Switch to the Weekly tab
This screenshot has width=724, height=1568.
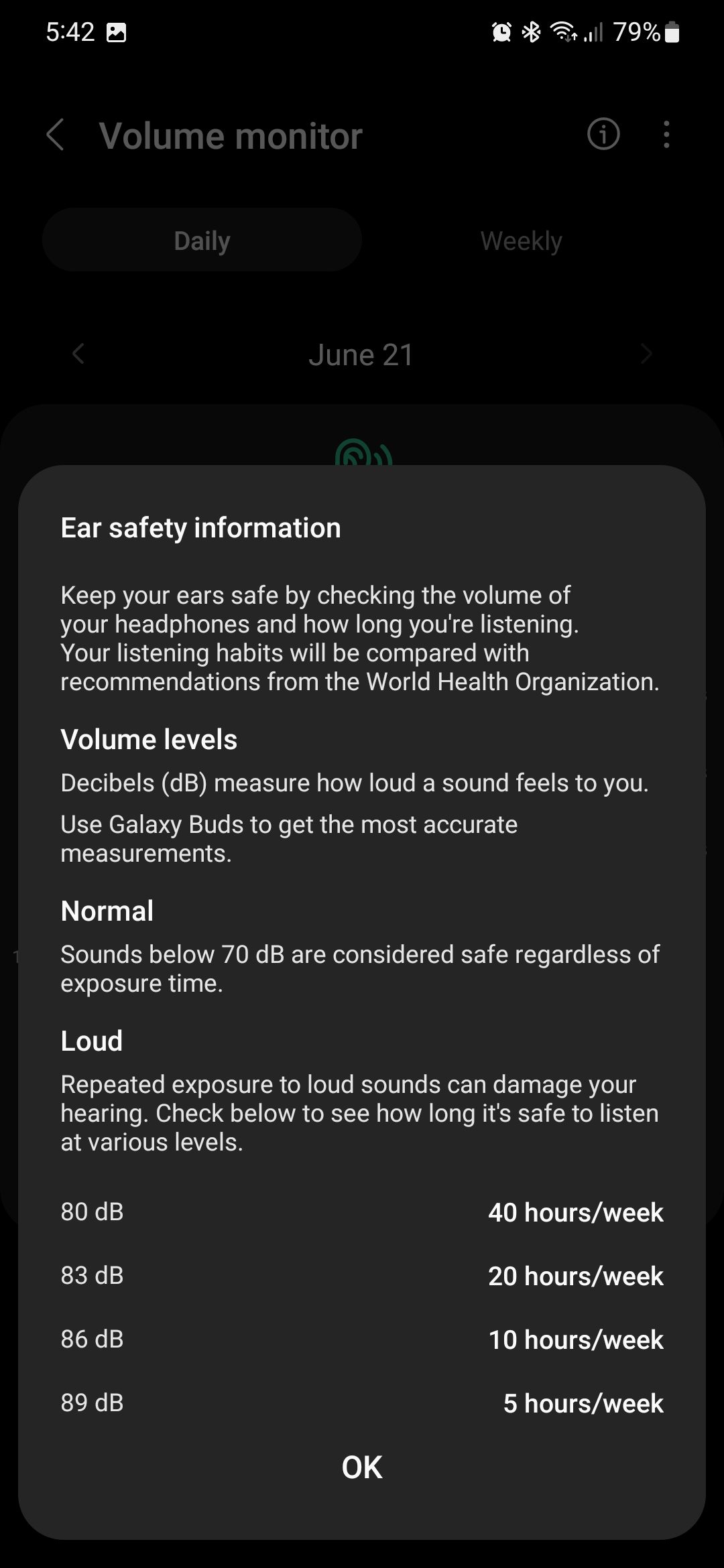521,241
